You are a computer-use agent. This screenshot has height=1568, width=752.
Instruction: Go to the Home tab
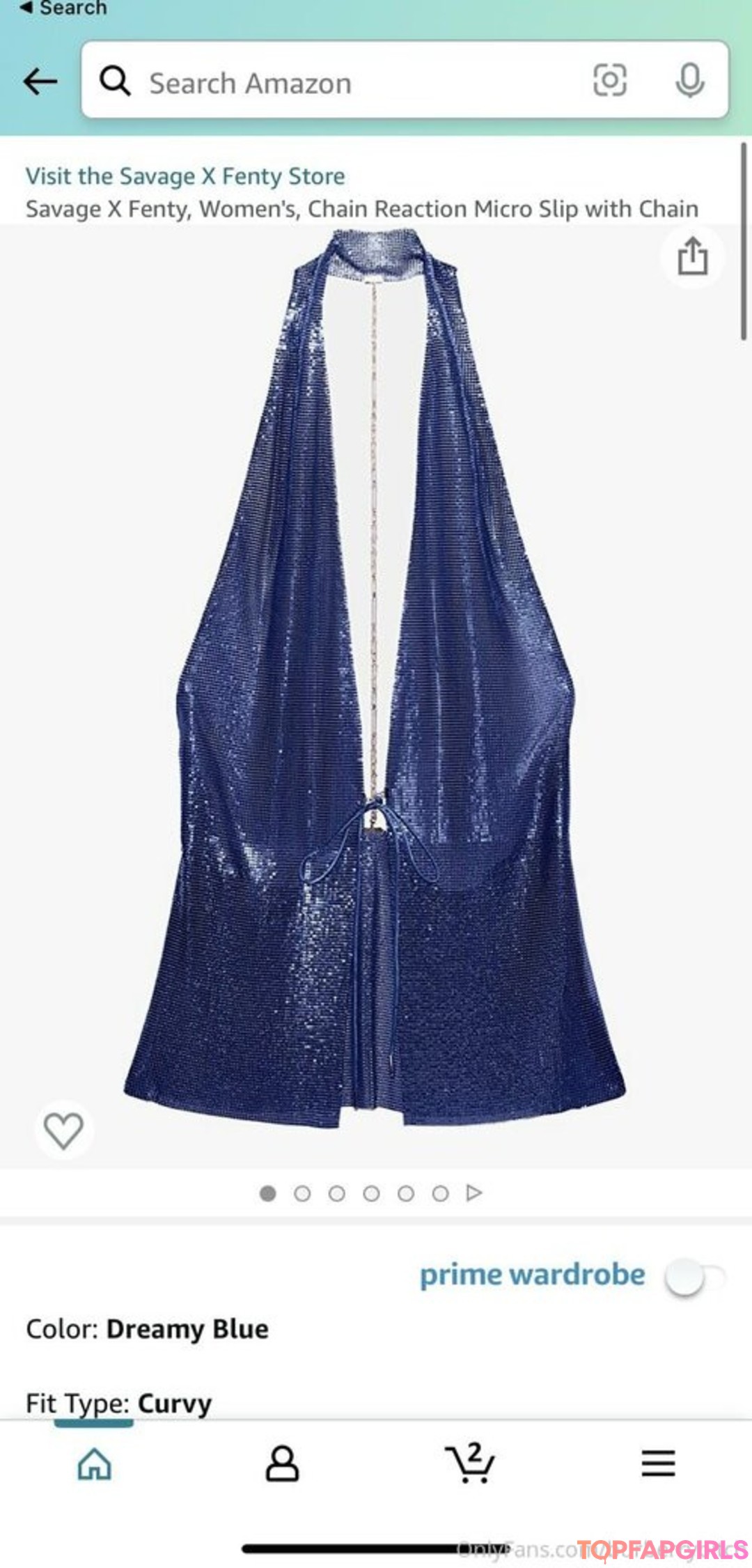95,1463
